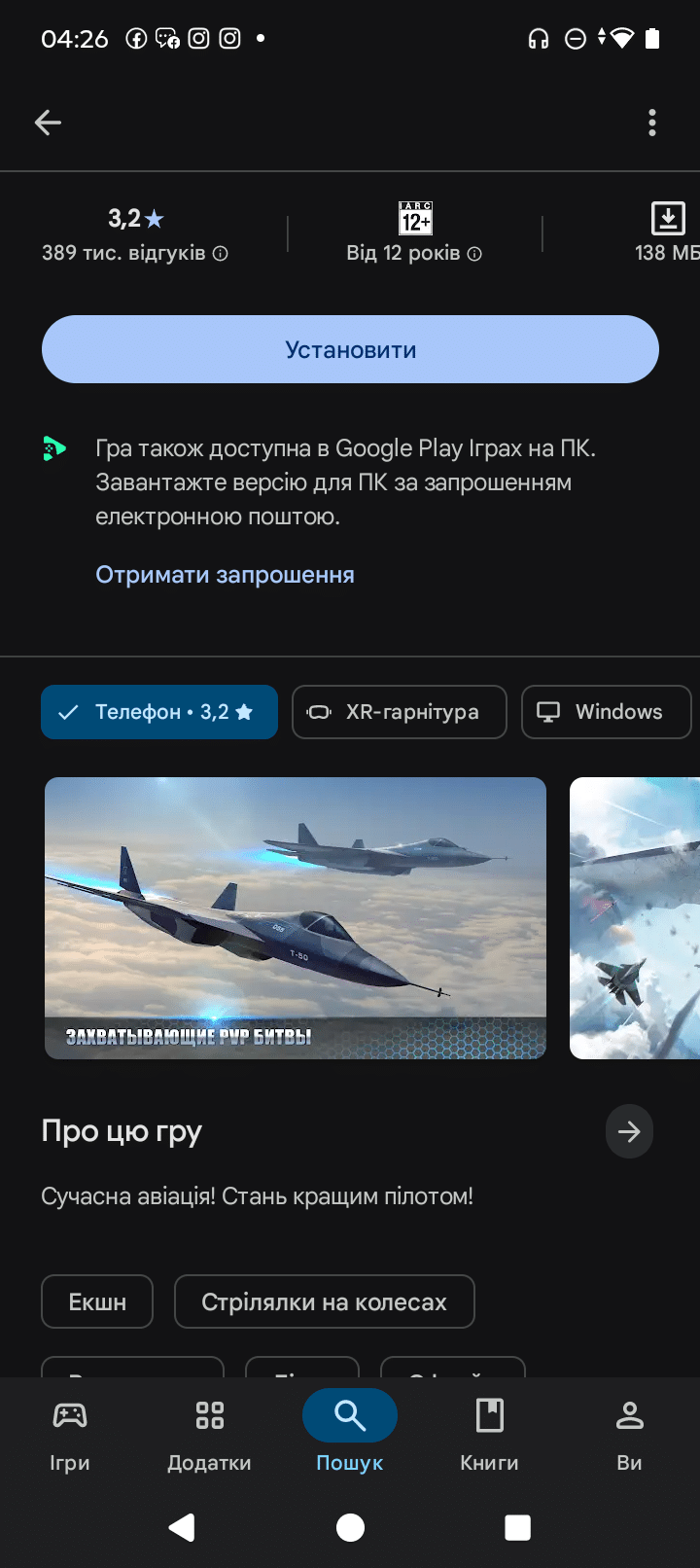Tap the system recent apps button
The width and height of the screenshot is (700, 1568).
[517, 1527]
